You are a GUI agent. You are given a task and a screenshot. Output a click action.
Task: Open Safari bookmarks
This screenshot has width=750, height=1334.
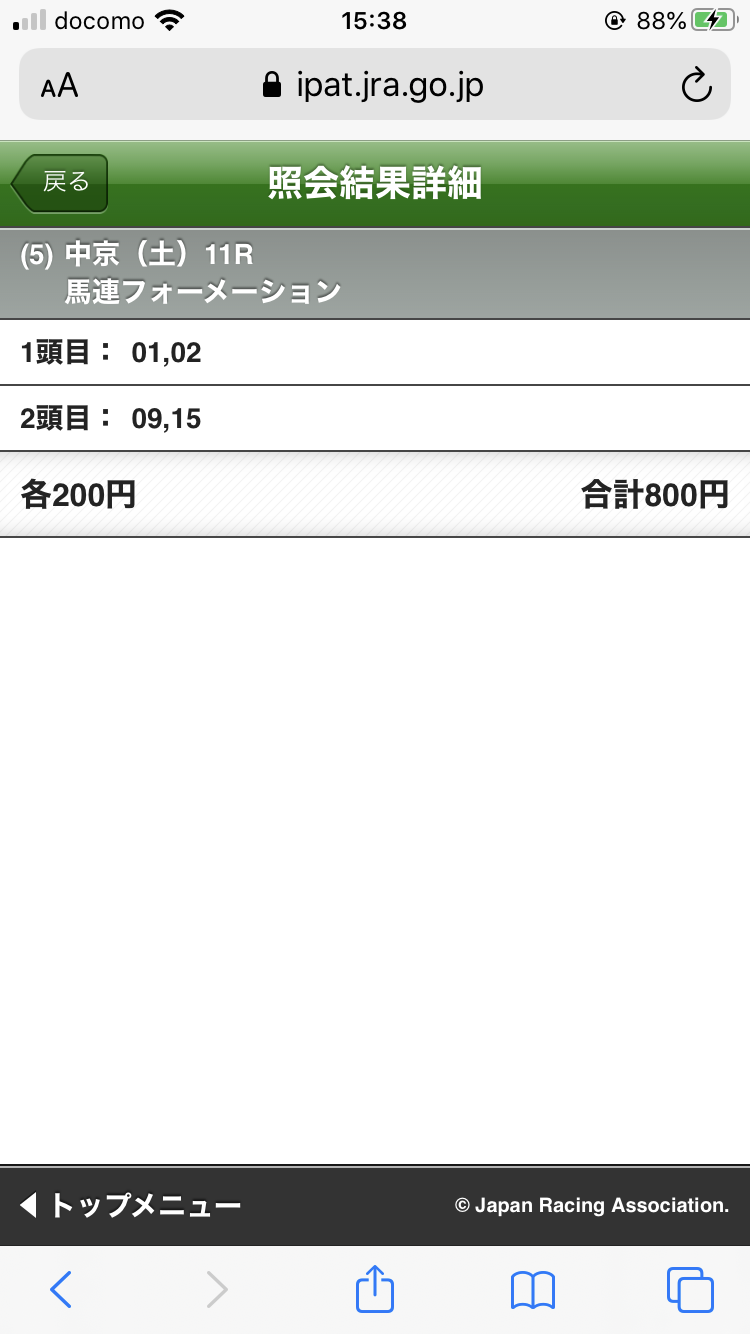[532, 1289]
